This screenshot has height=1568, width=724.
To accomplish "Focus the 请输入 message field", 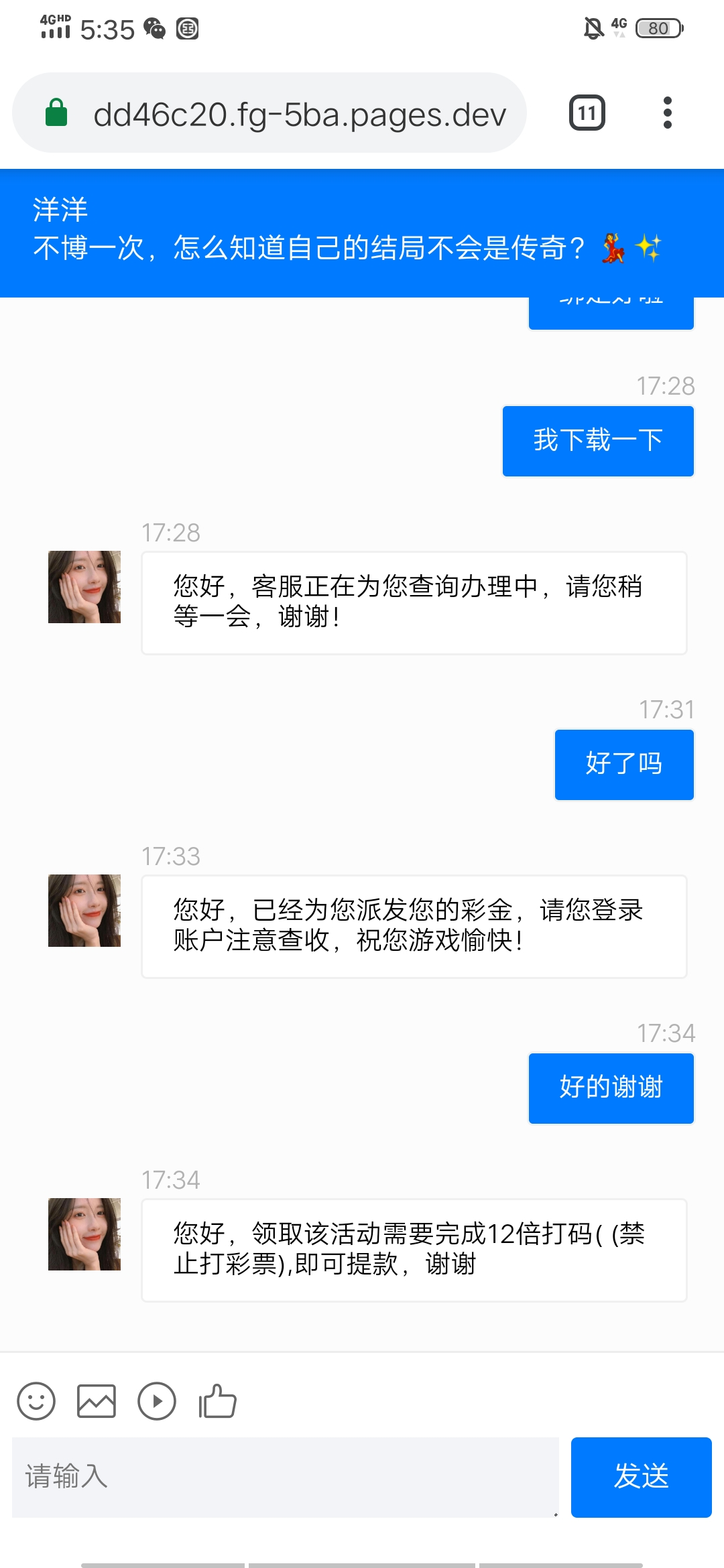I will click(x=285, y=1477).
